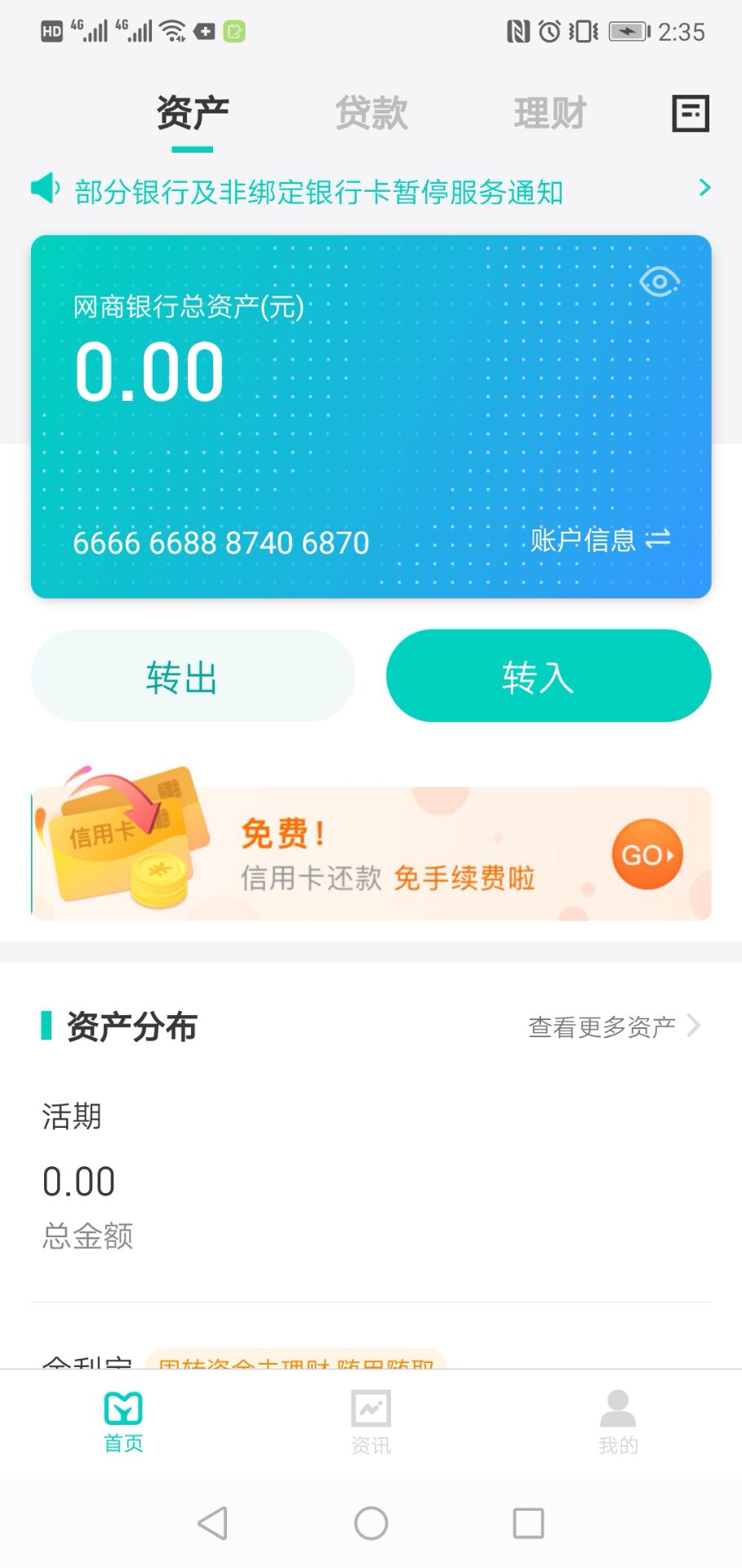Tap the 转出 transfer-out button
Screen dimensions: 742x1568
tap(193, 675)
